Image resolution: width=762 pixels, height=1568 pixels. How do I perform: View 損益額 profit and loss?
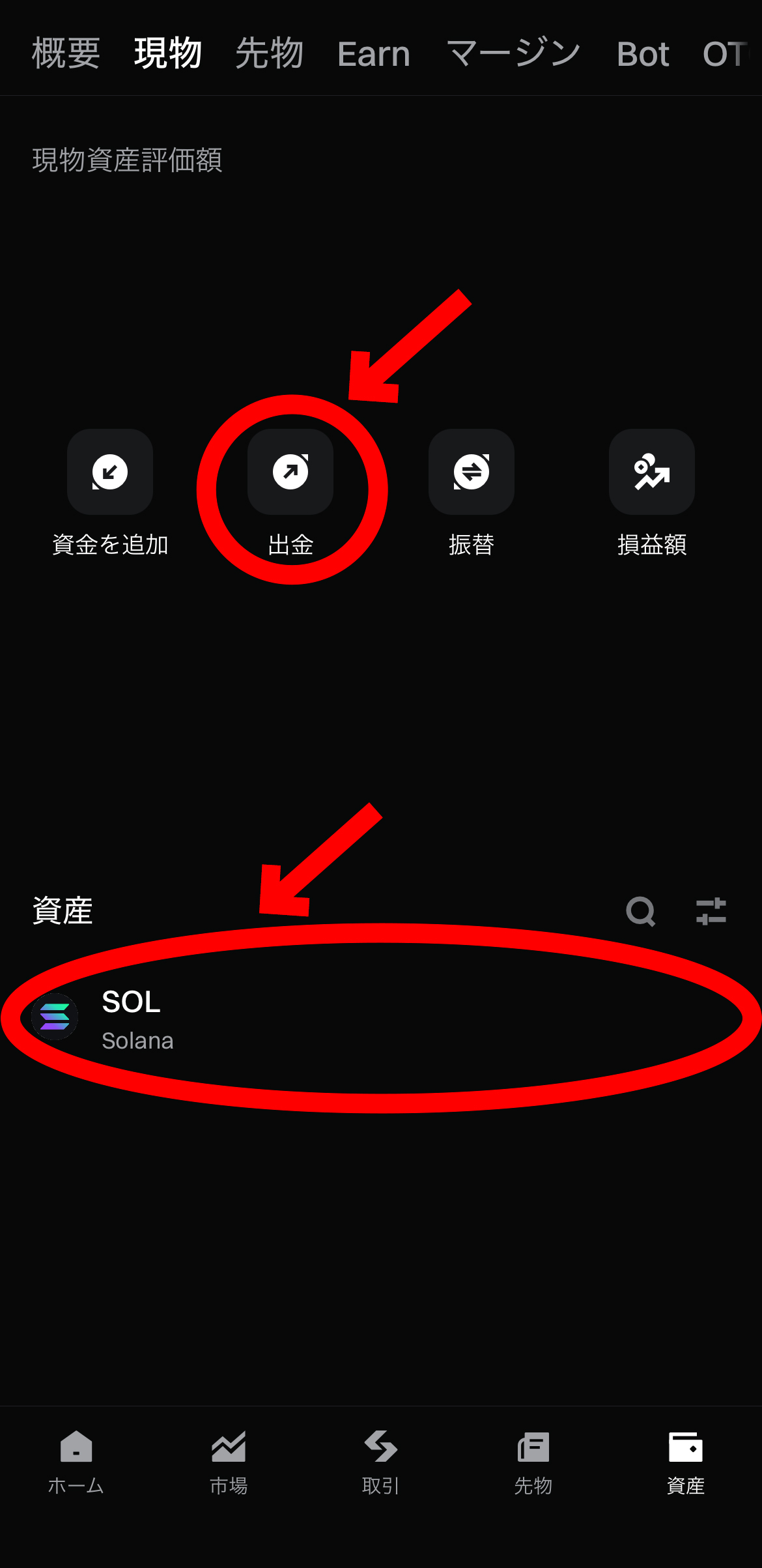[x=651, y=472]
